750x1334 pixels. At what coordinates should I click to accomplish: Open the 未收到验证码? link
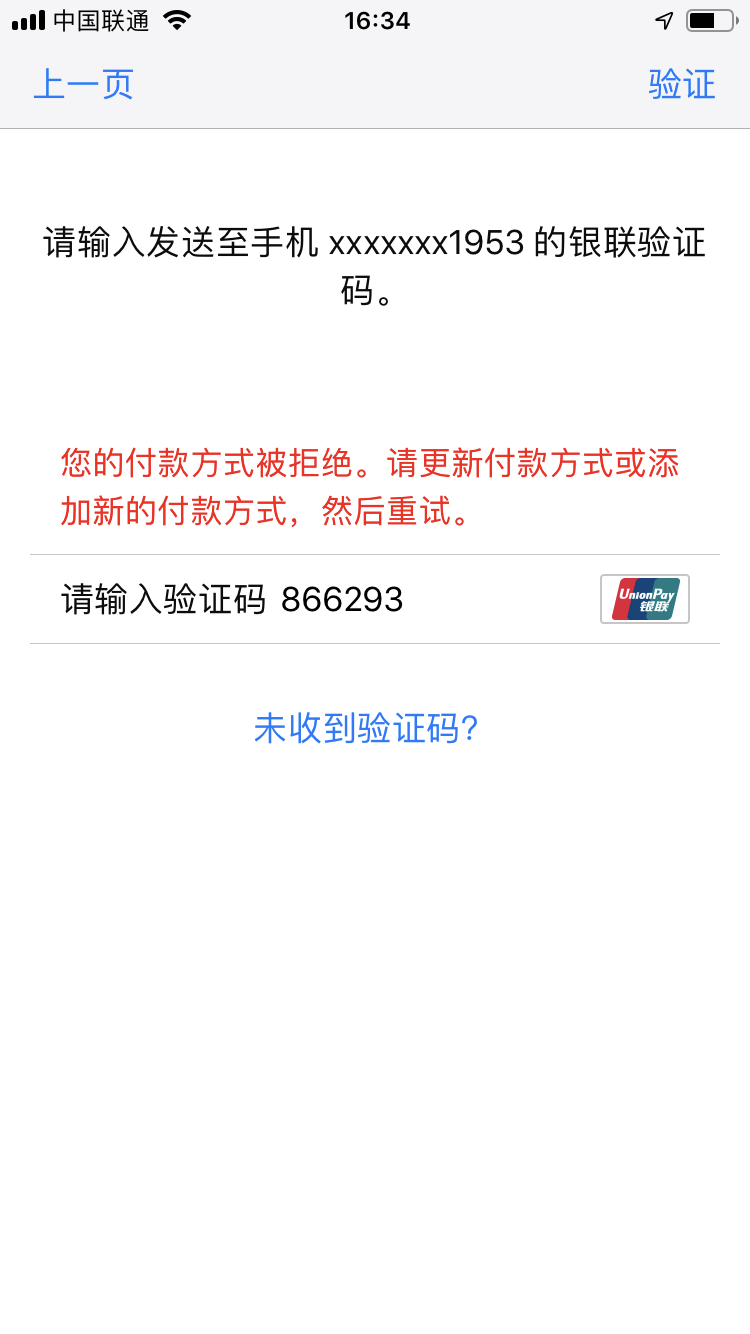coord(366,728)
